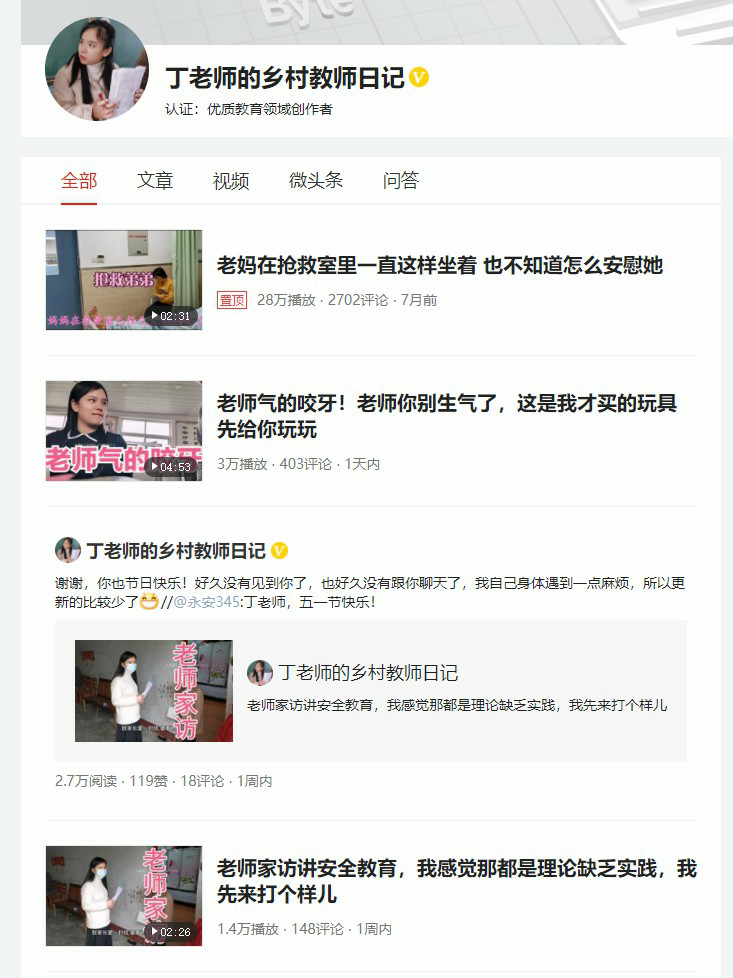Switch to the 文章 tab

155,181
